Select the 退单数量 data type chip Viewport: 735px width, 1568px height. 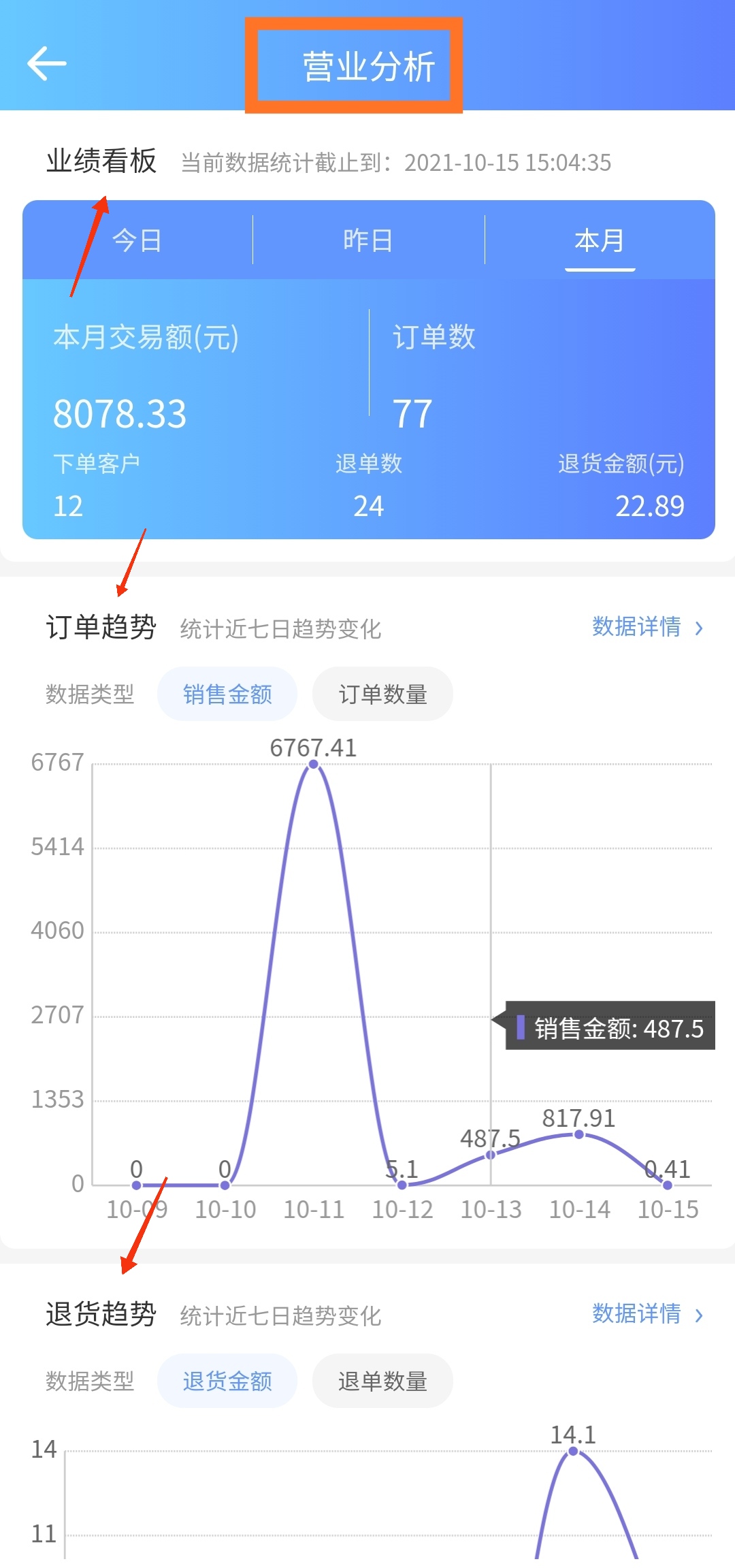pyautogui.click(x=382, y=1381)
